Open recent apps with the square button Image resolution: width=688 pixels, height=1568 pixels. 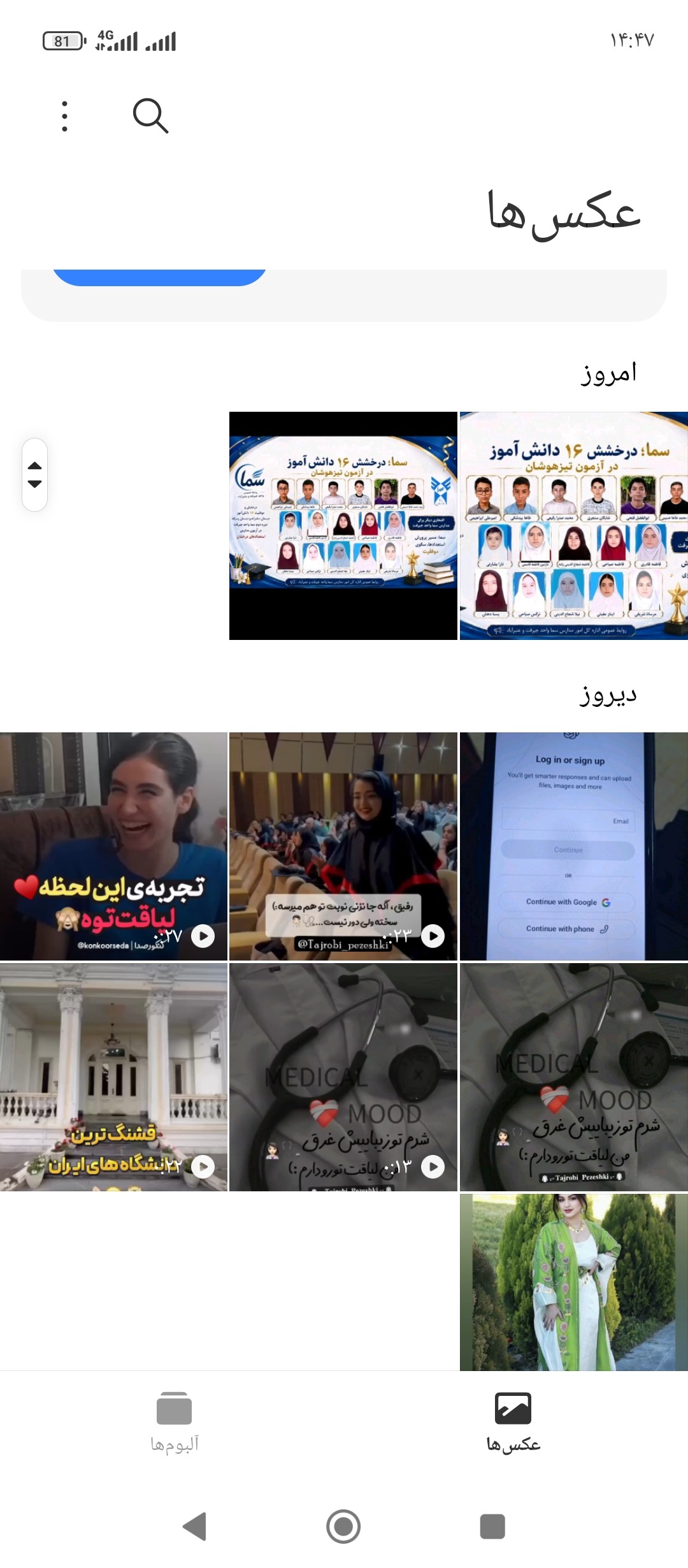point(492,1526)
